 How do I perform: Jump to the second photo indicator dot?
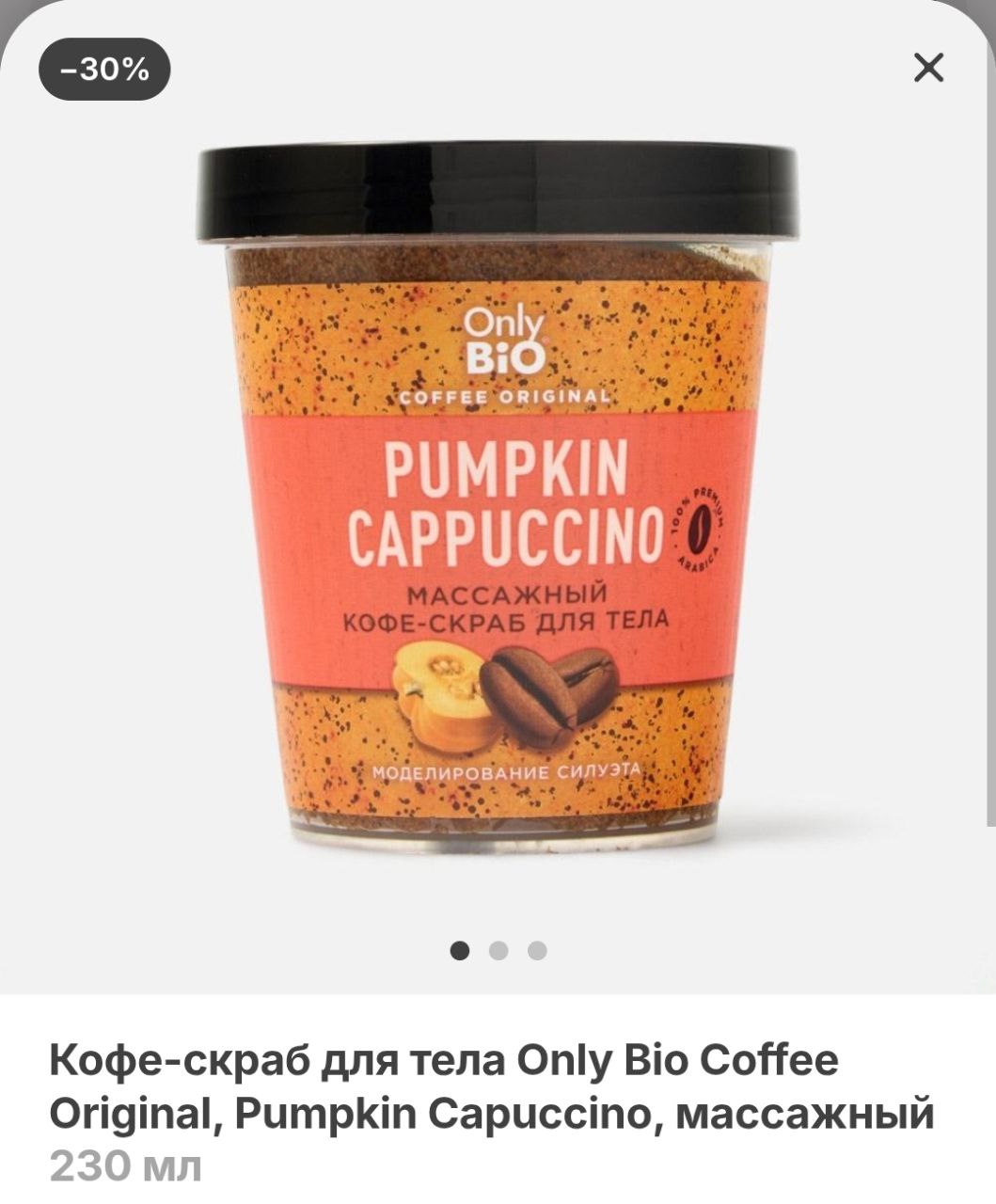click(498, 951)
